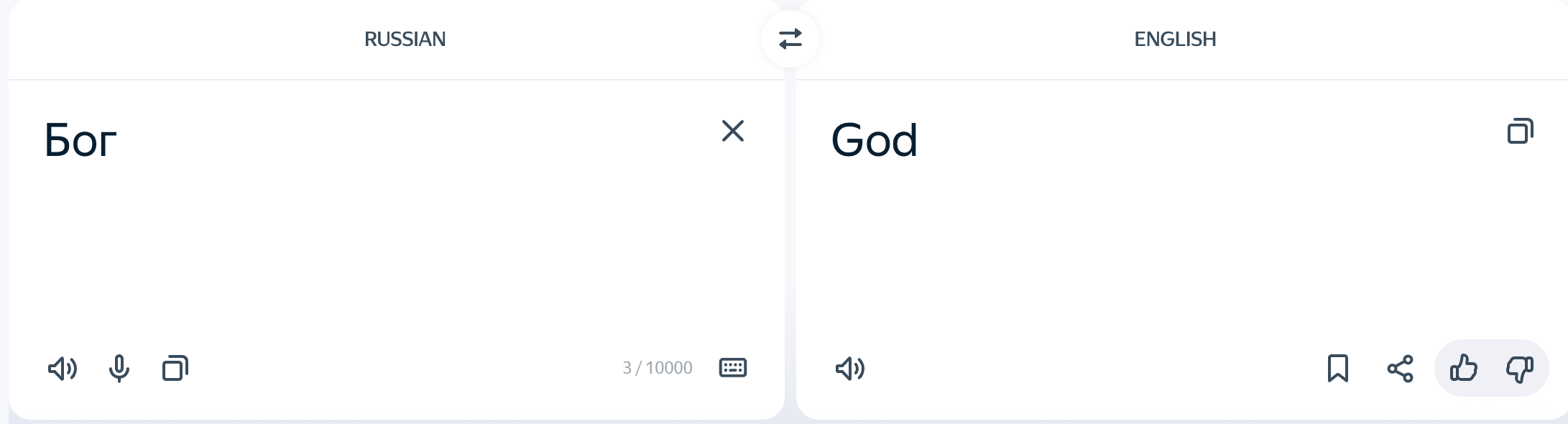This screenshot has height=424, width=1568.
Task: Rate the translation thumbs up
Action: pyautogui.click(x=1463, y=369)
